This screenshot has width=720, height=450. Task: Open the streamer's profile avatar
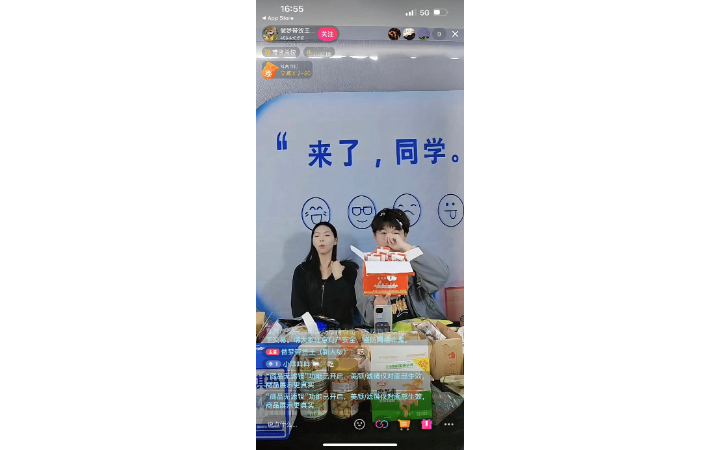270,34
